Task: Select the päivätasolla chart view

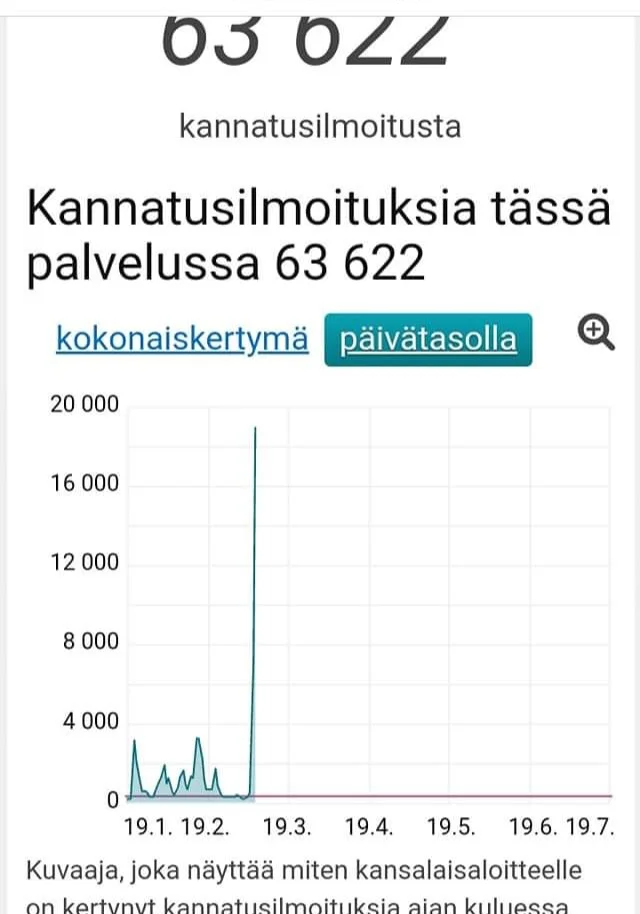Action: 428,340
